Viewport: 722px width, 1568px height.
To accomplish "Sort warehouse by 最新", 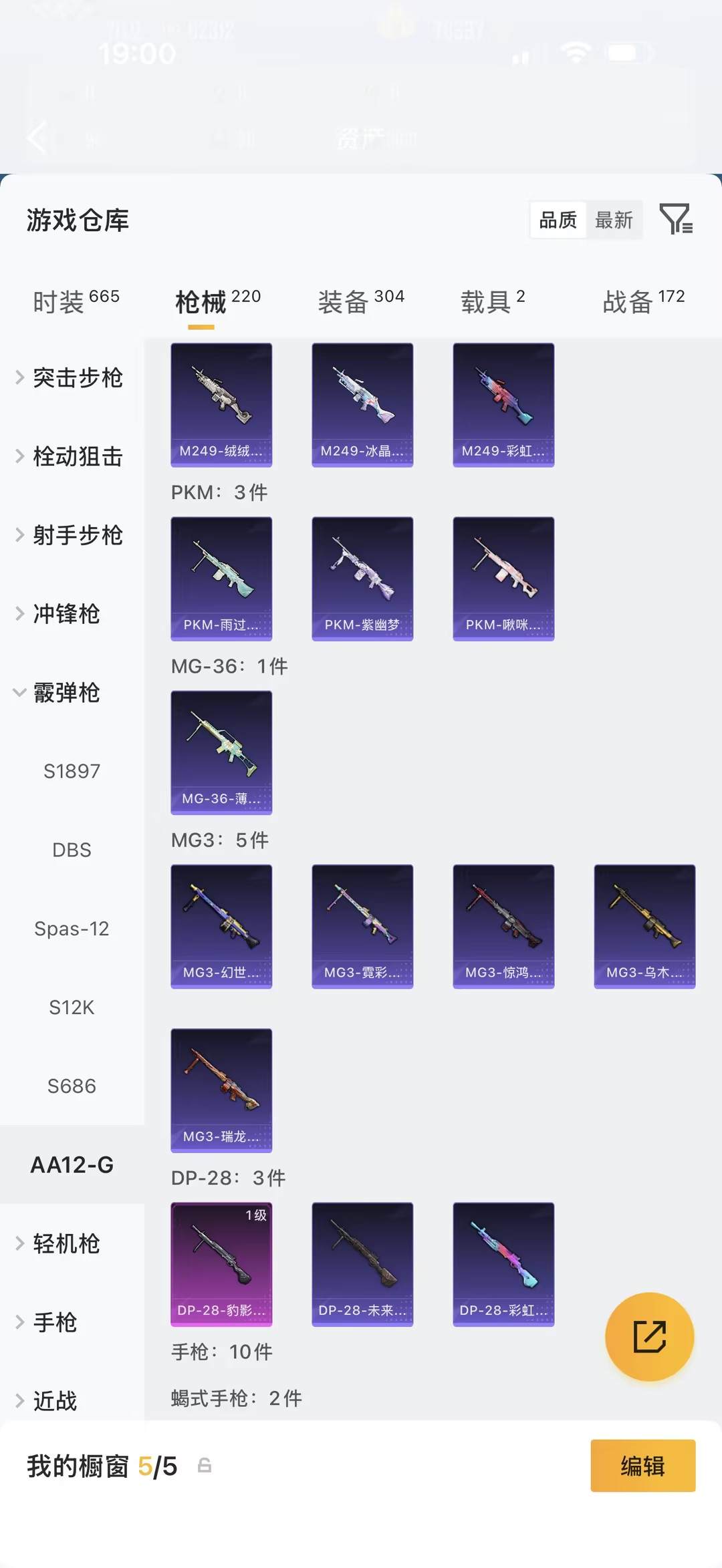I will tap(614, 220).
